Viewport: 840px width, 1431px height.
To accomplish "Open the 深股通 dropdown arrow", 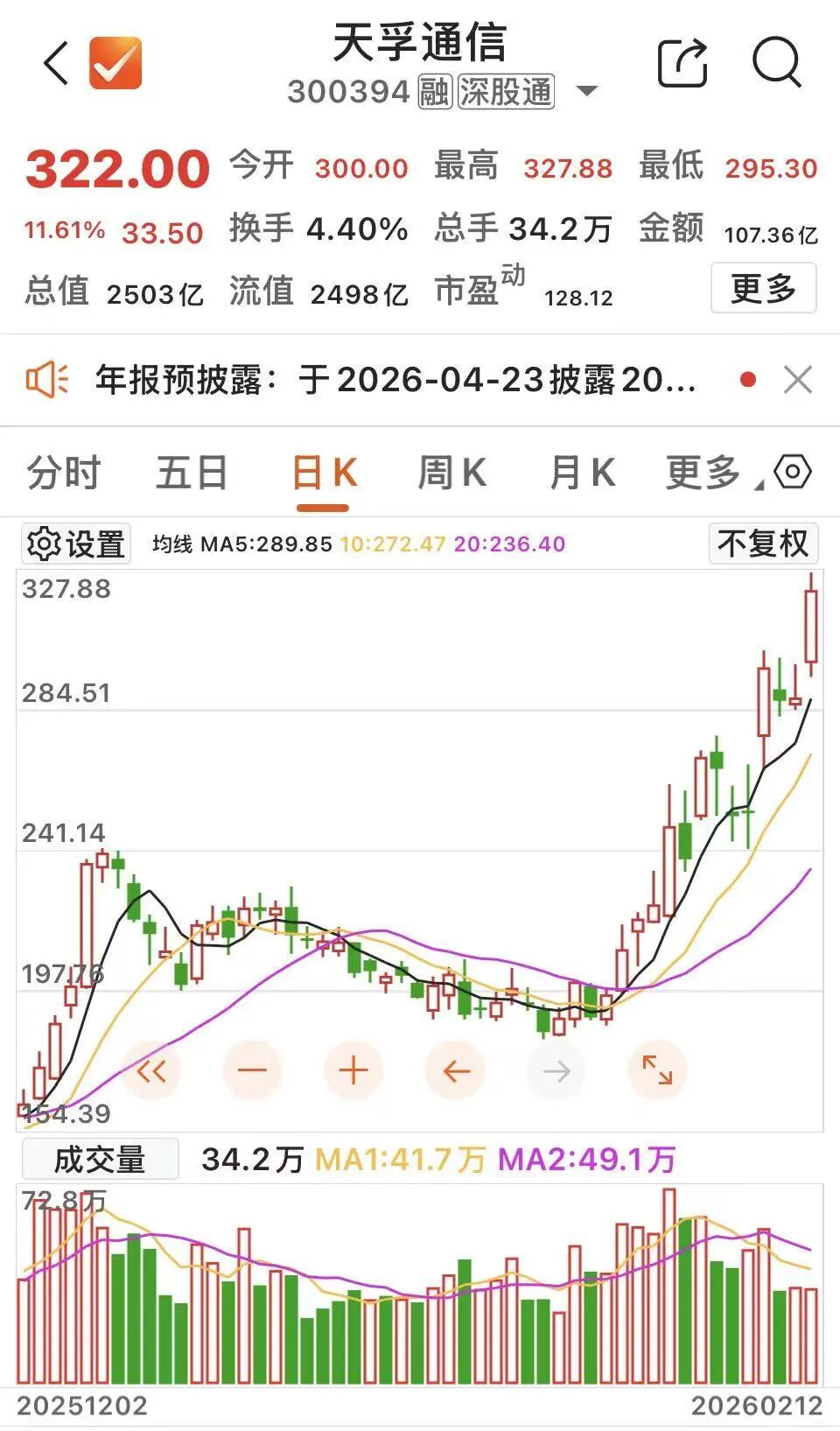I will tap(588, 91).
